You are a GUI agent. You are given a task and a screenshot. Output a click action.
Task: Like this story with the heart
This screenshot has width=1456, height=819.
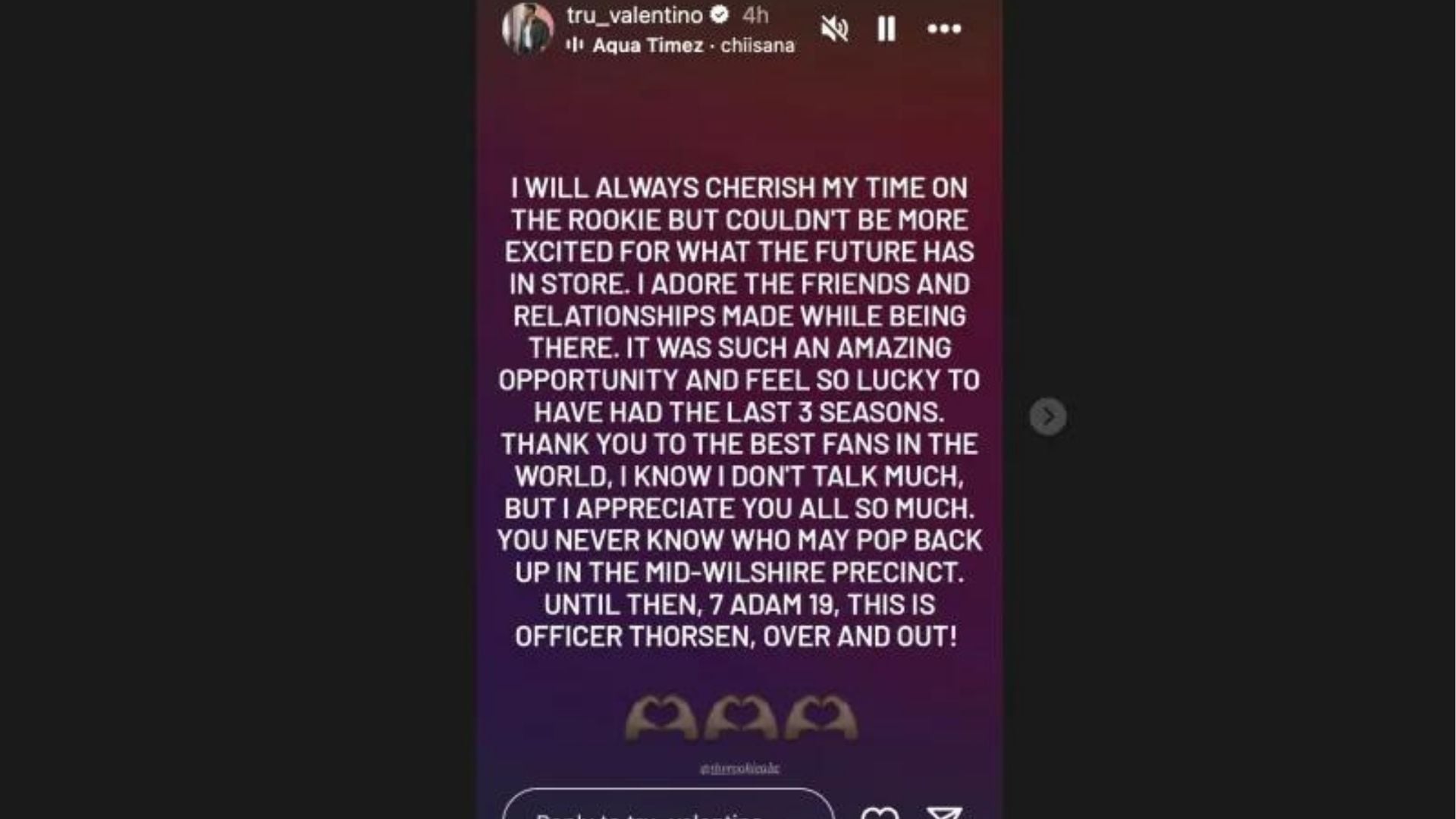880,812
